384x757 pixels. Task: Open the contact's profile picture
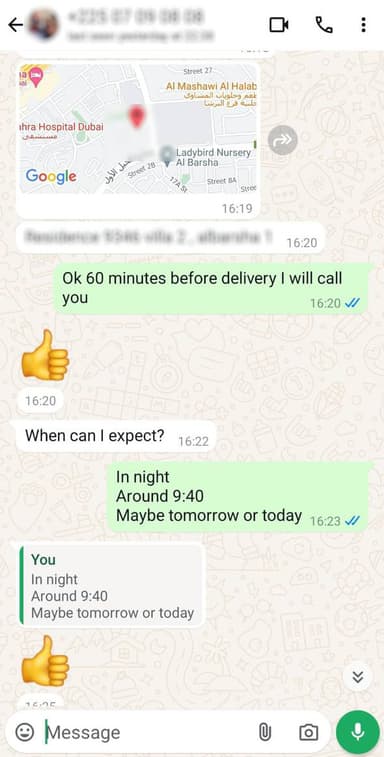(44, 25)
